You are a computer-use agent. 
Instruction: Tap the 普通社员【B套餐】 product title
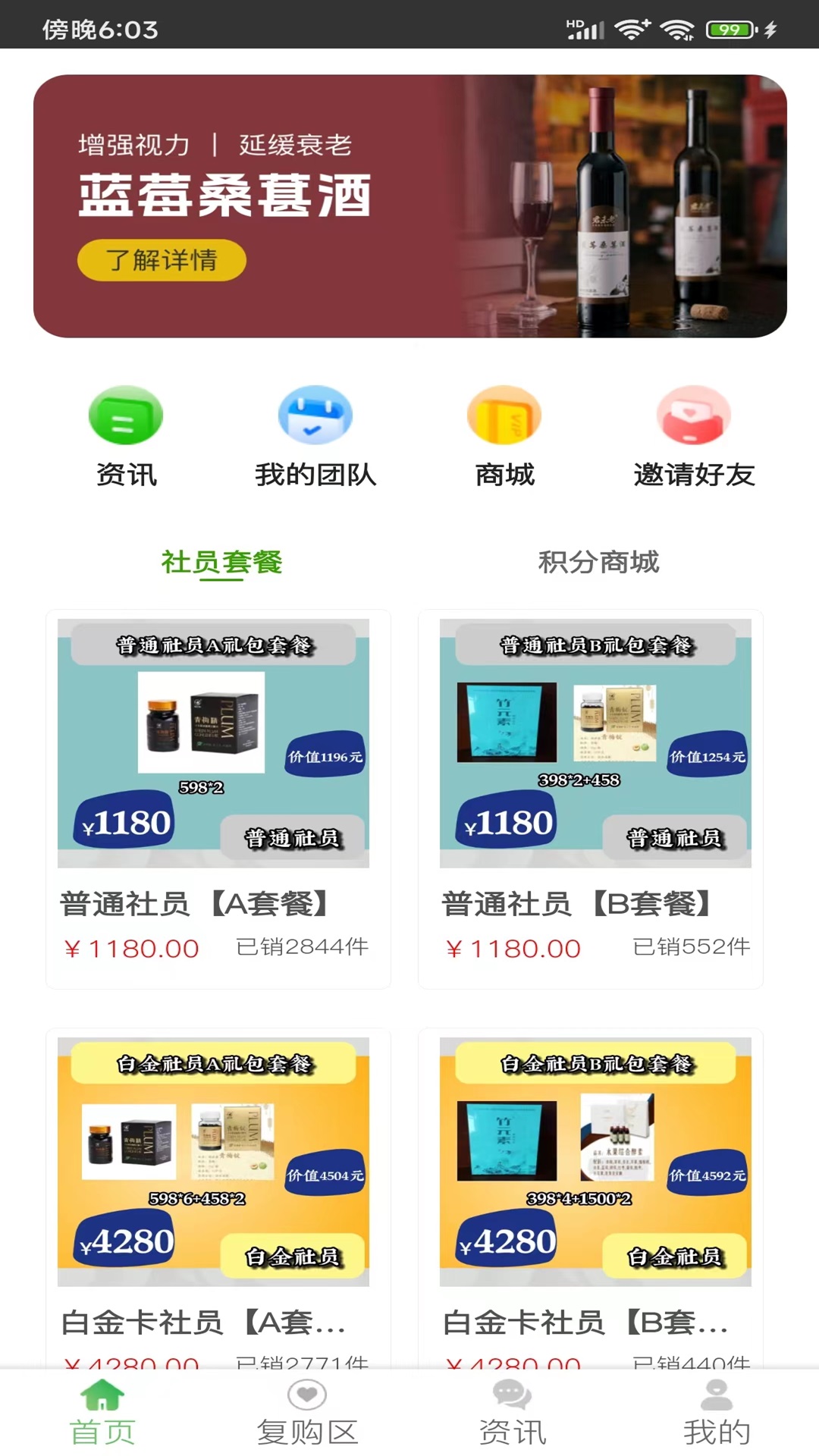[578, 904]
